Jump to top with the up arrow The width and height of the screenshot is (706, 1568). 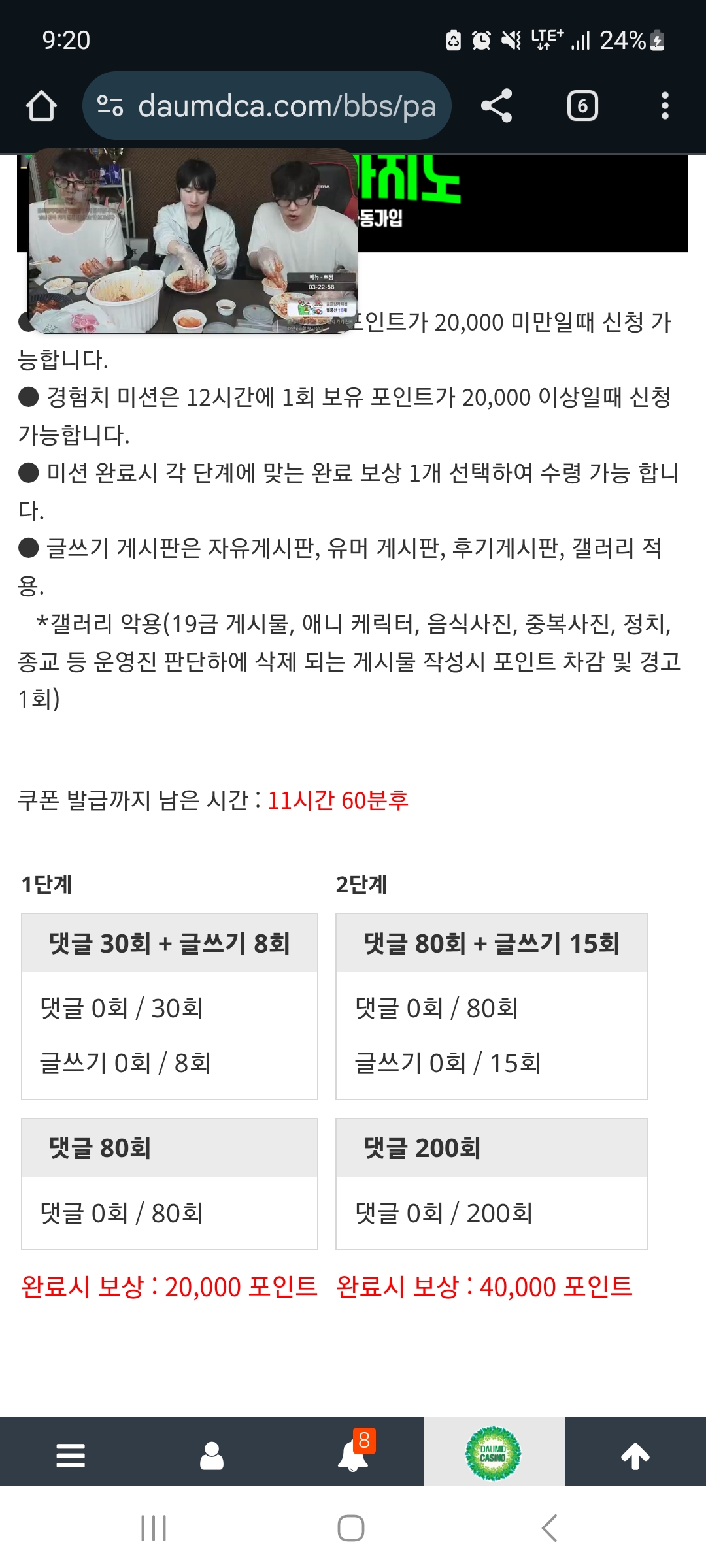click(x=635, y=1456)
